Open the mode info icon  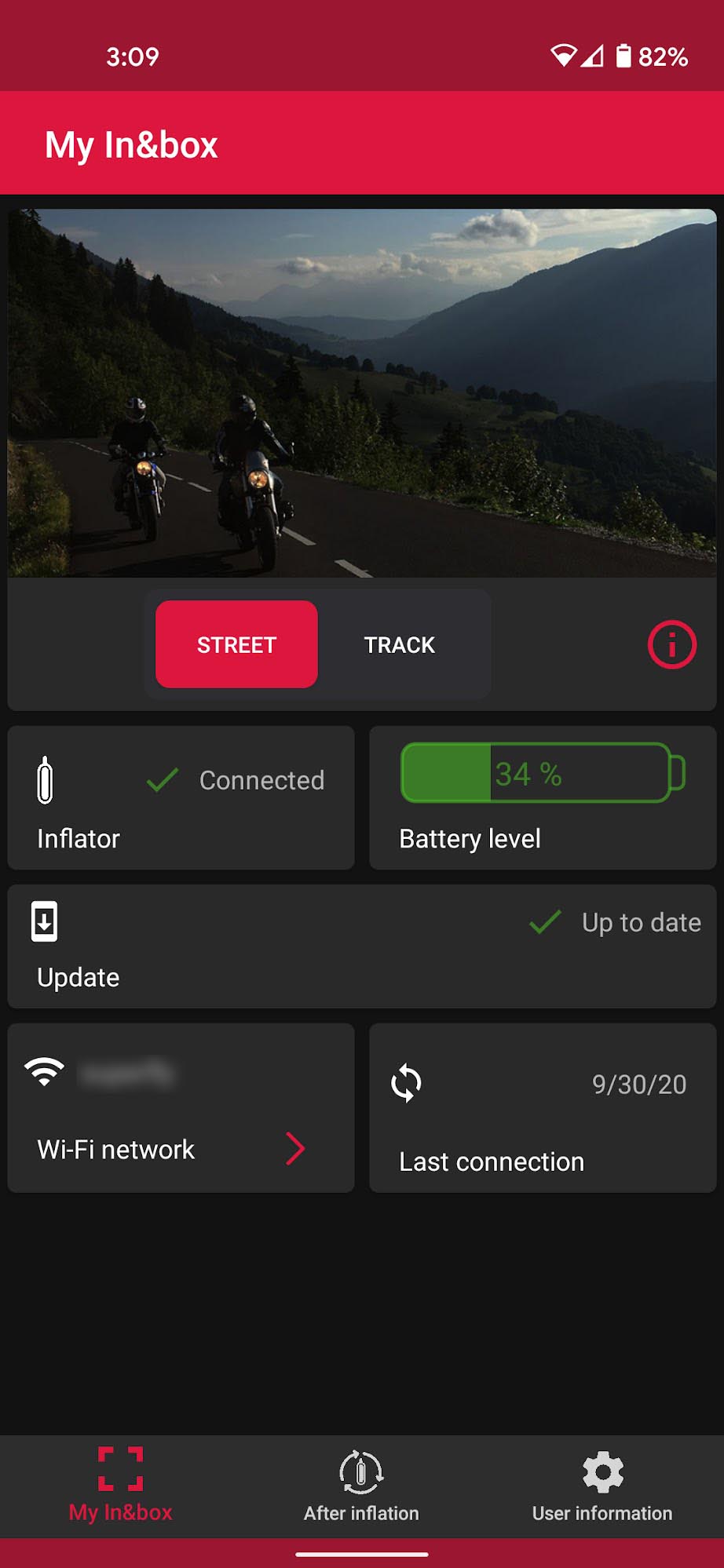coord(671,645)
